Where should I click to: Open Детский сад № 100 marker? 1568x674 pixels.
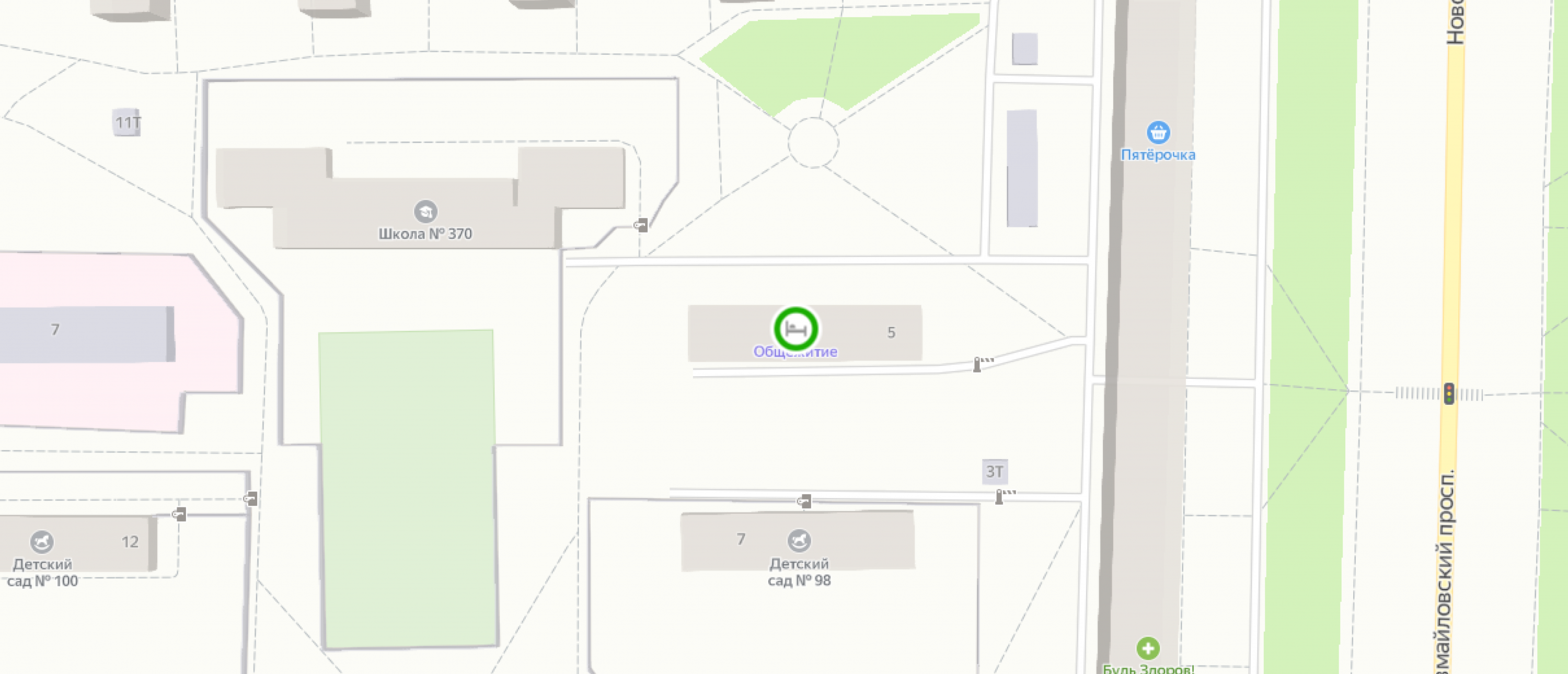pyautogui.click(x=42, y=541)
